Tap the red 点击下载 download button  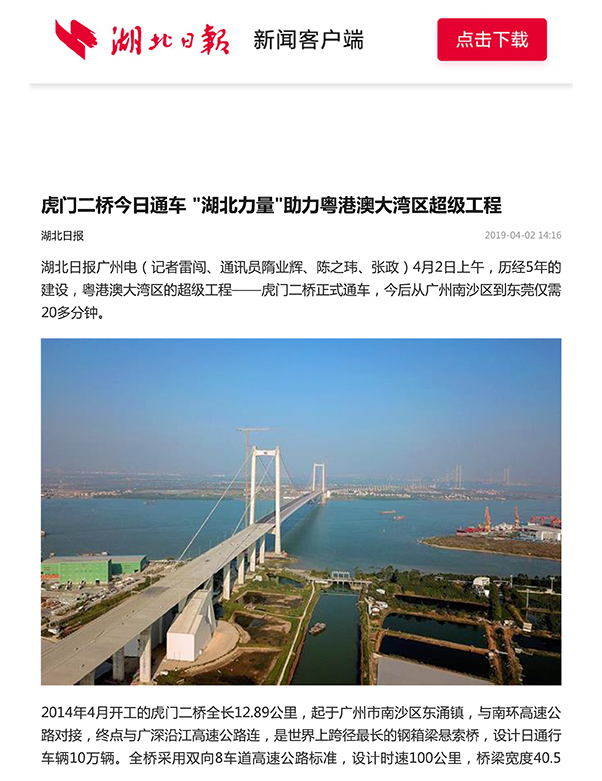point(492,40)
